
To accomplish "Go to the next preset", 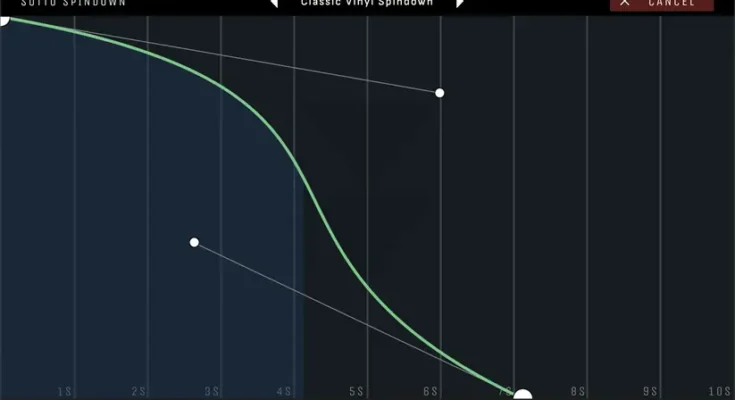I will tap(459, 3).
